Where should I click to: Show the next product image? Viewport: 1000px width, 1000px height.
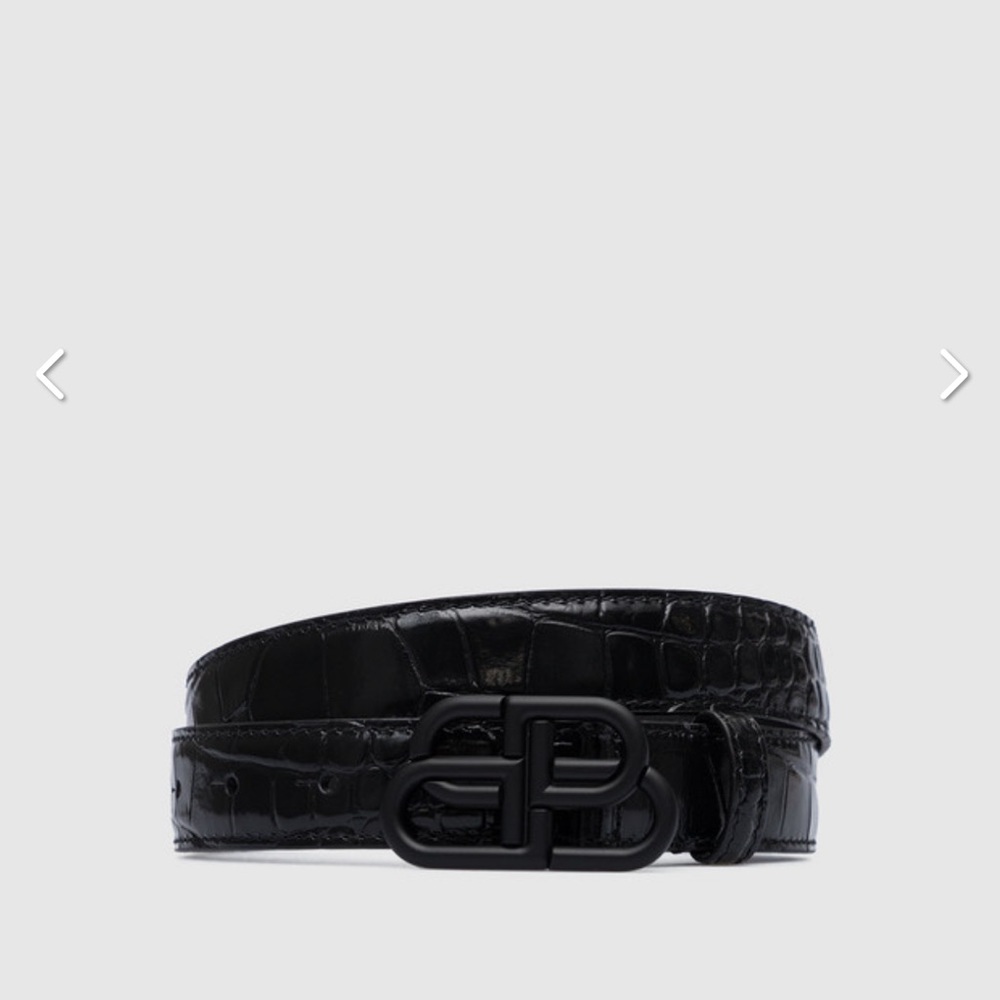tap(953, 375)
